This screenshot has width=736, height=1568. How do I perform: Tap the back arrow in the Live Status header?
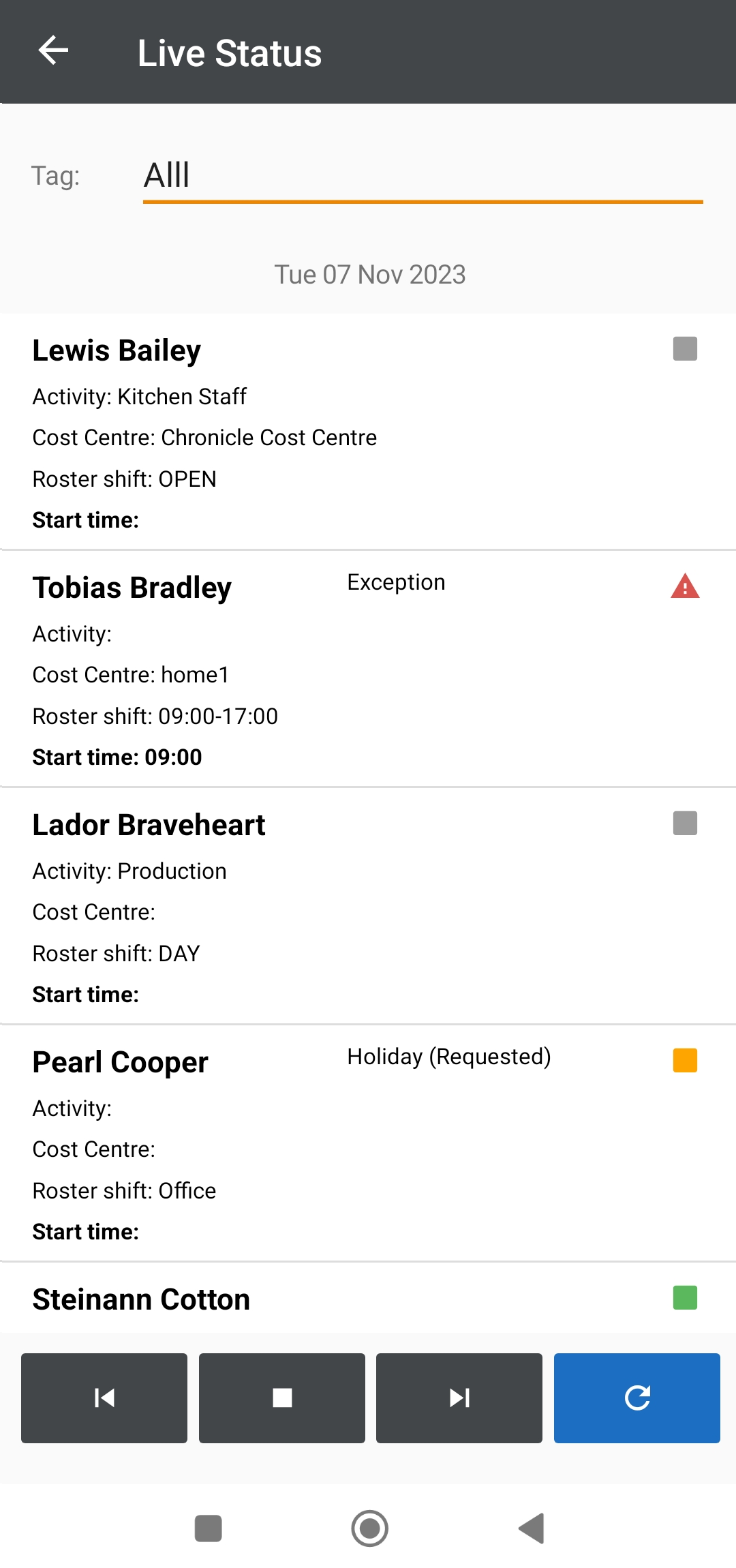click(52, 51)
